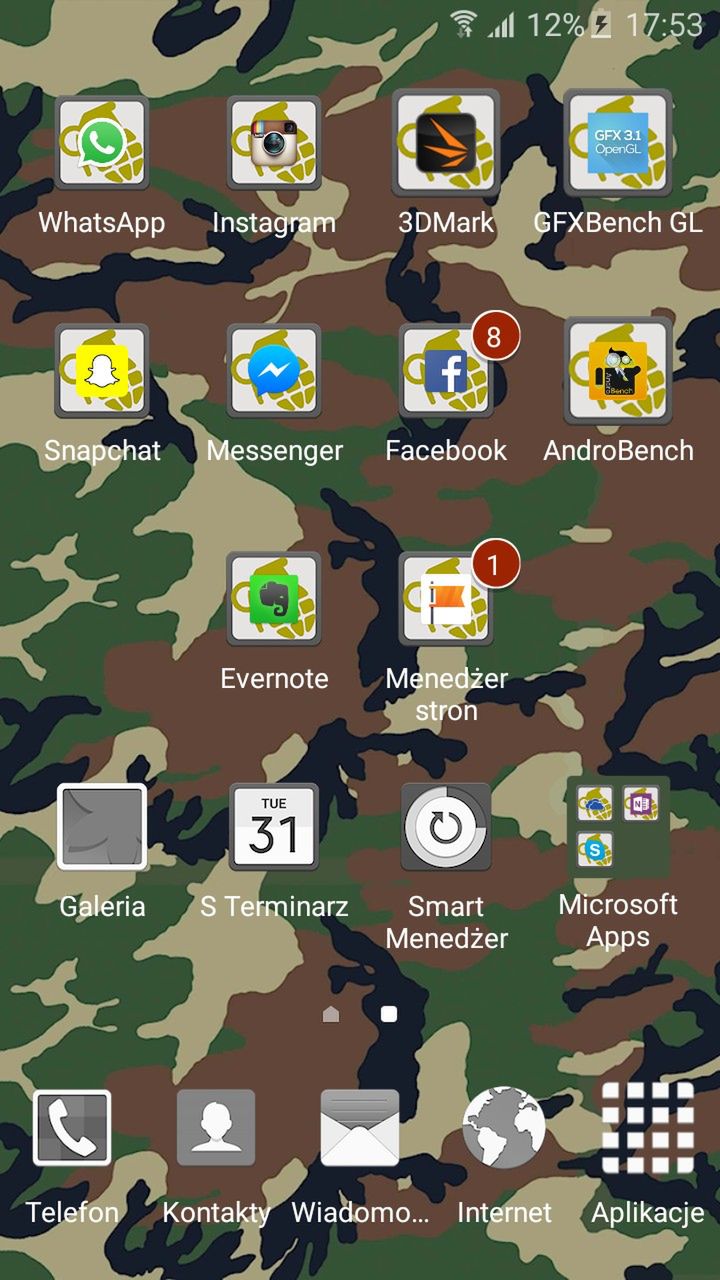Open Snapchat

pos(102,372)
